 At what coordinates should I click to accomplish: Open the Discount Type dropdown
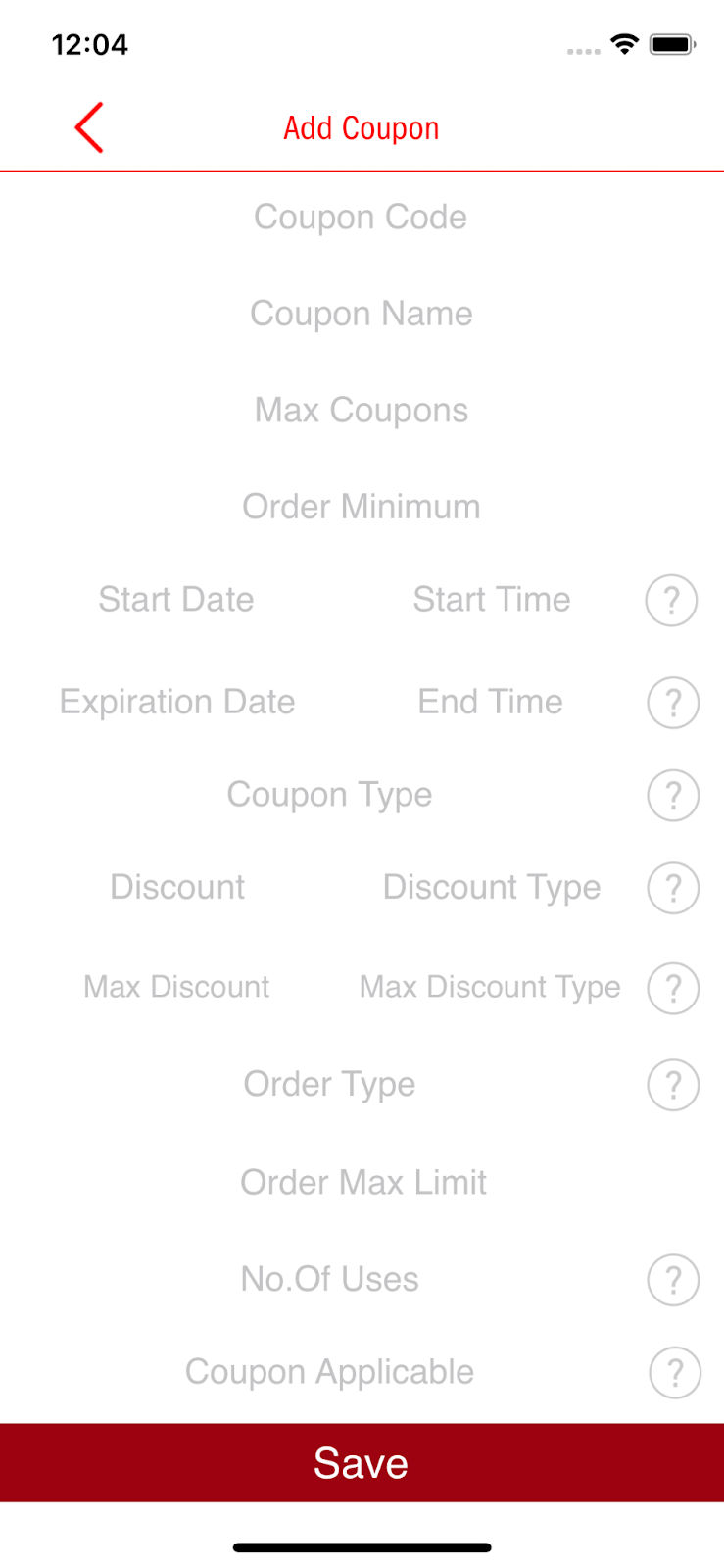click(491, 888)
